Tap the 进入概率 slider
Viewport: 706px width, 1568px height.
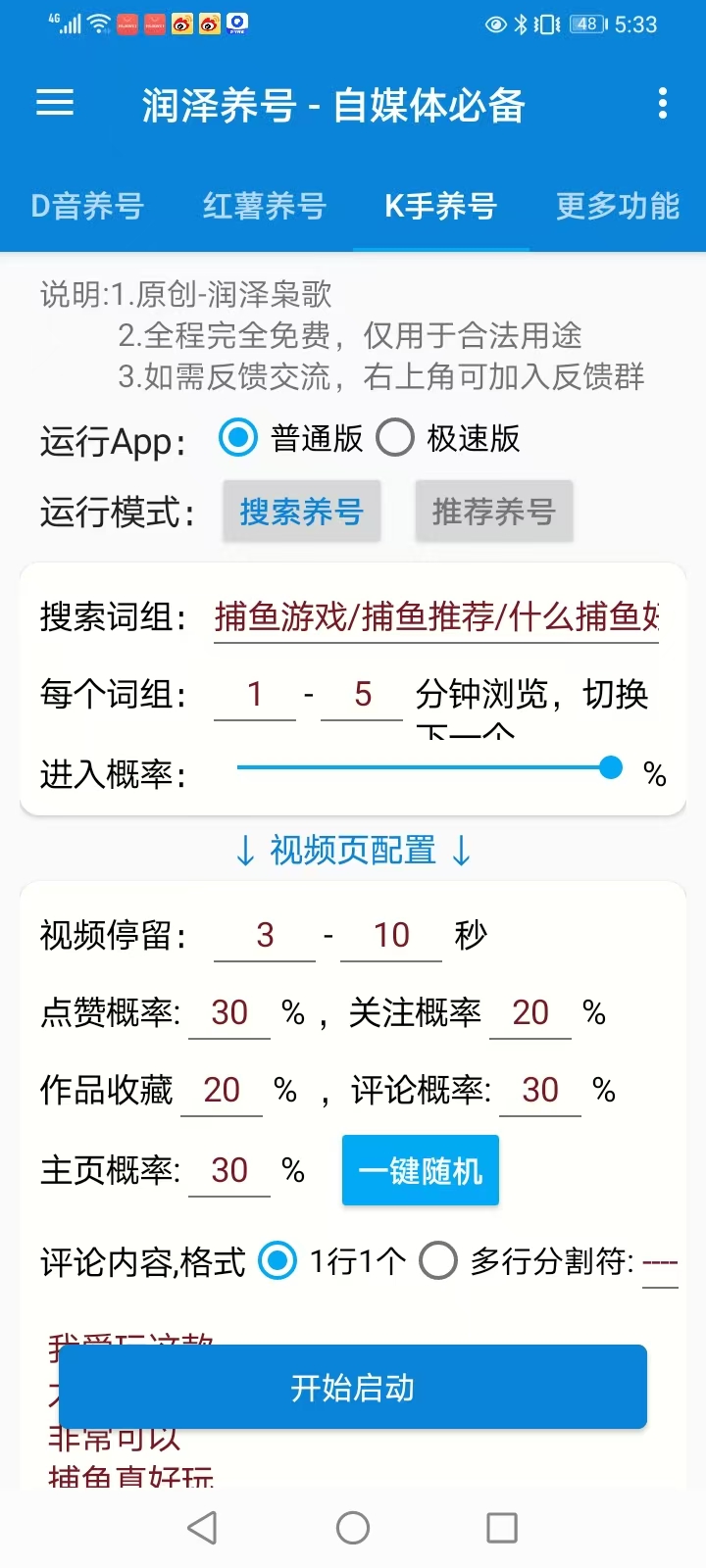pyautogui.click(x=424, y=768)
